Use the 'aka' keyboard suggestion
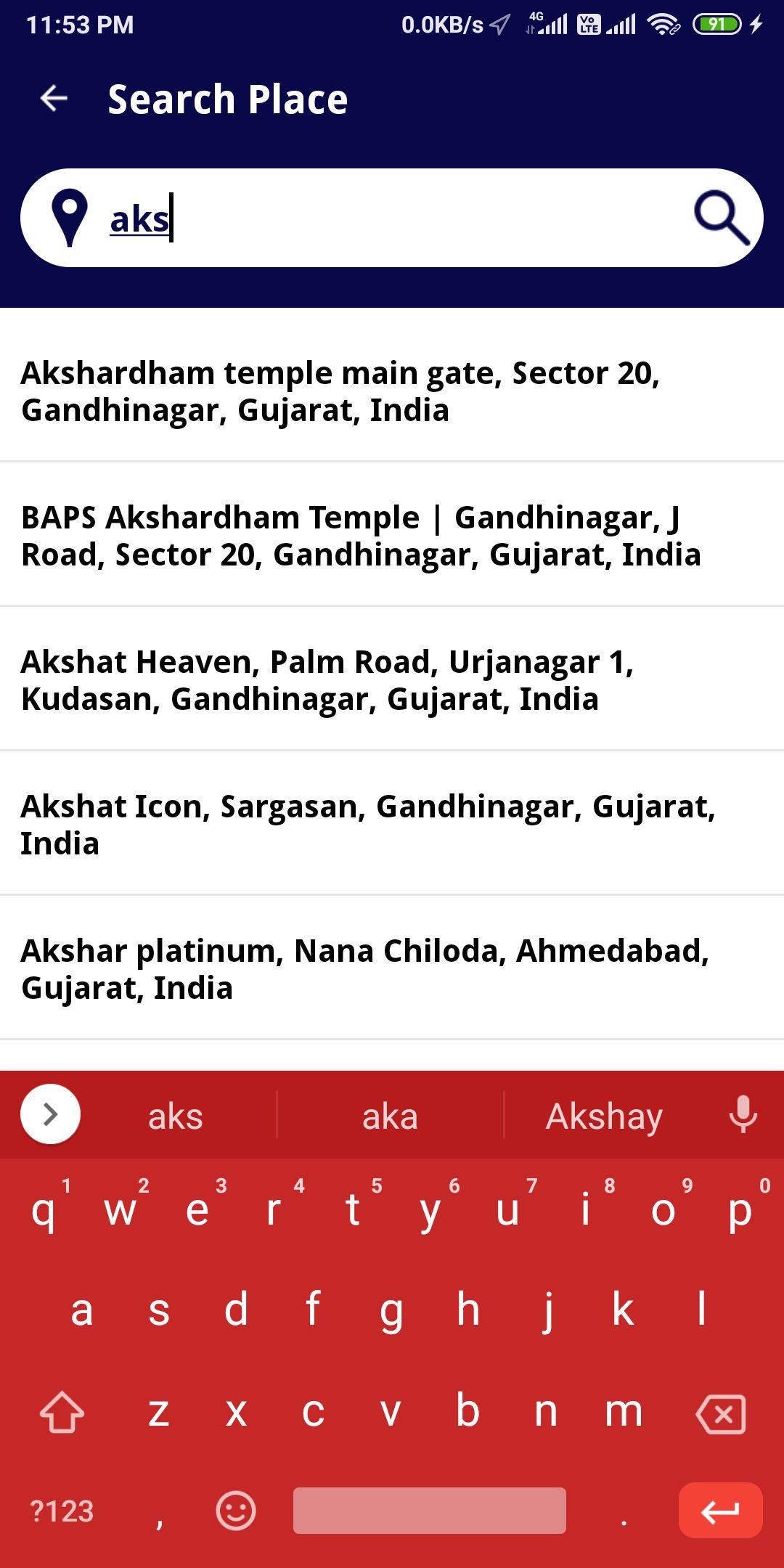 click(x=391, y=1116)
